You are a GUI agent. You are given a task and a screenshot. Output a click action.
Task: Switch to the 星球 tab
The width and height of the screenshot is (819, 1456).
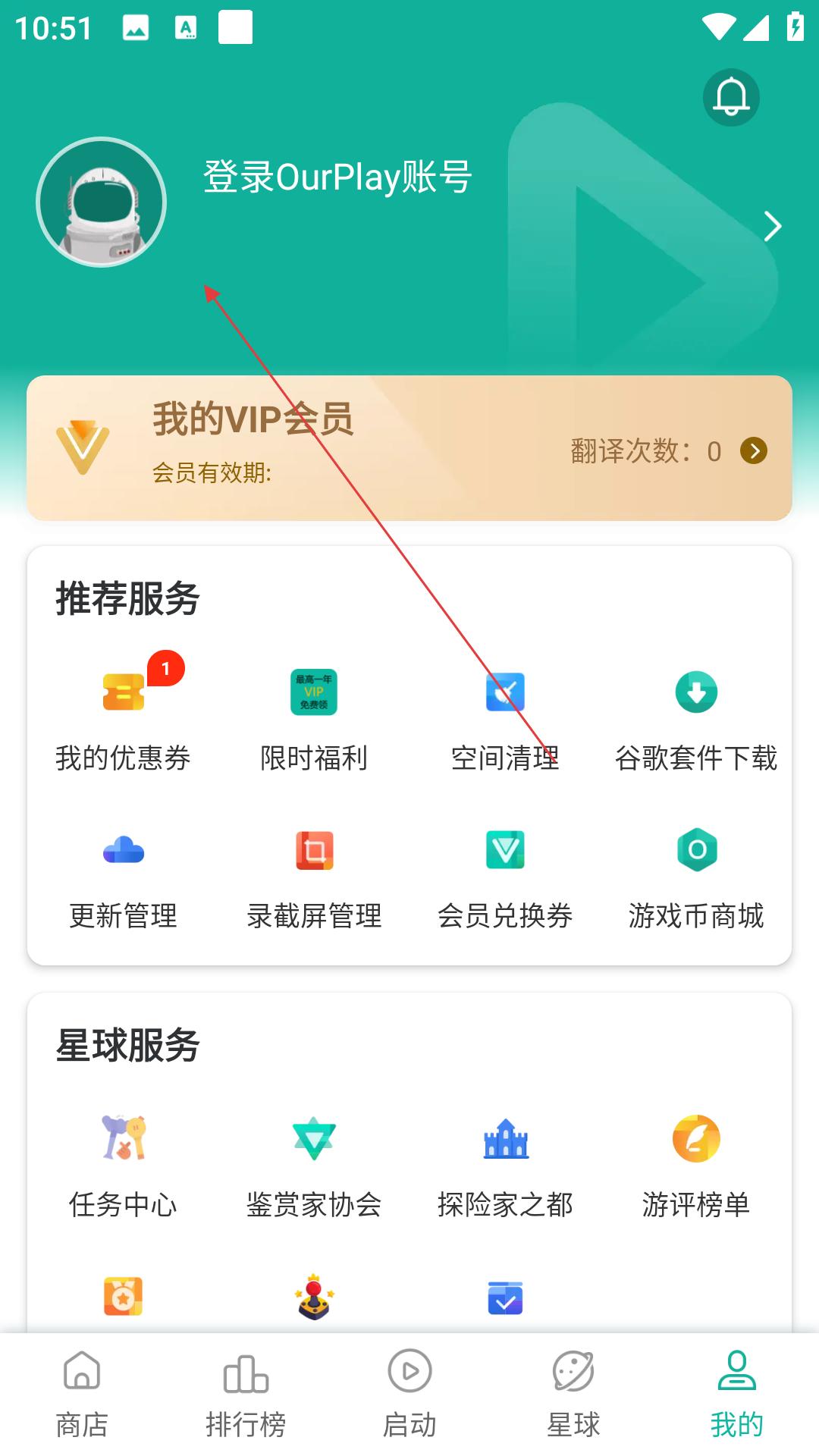573,1394
